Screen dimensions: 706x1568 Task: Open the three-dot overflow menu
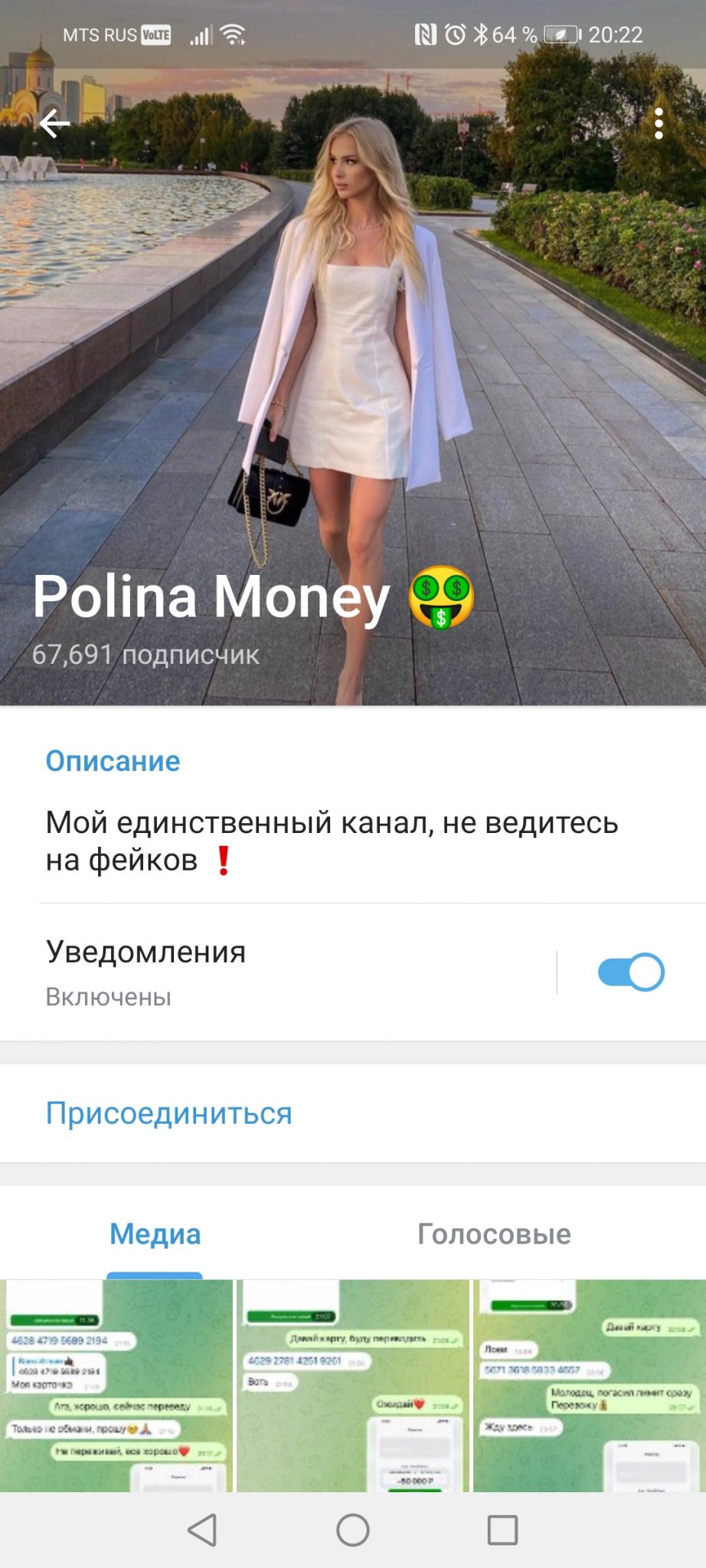(659, 123)
